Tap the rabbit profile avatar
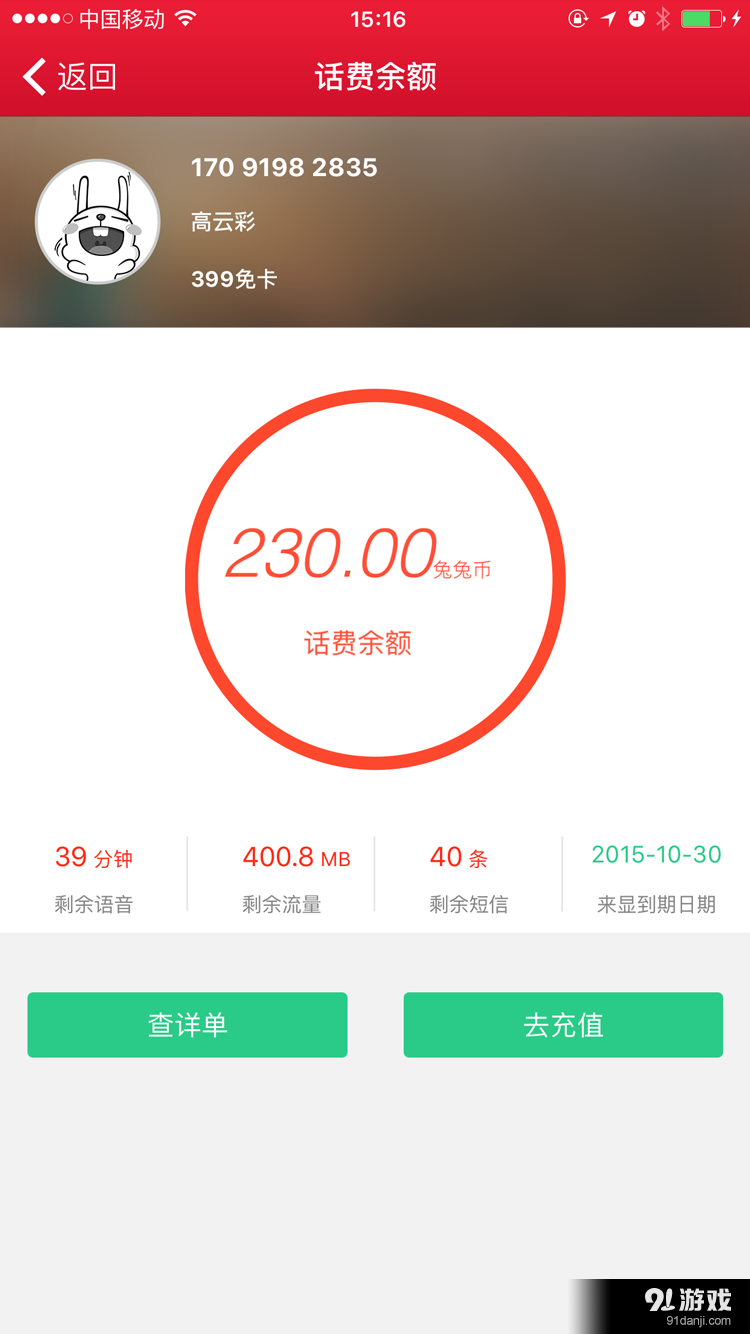The width and height of the screenshot is (750, 1334). [98, 222]
